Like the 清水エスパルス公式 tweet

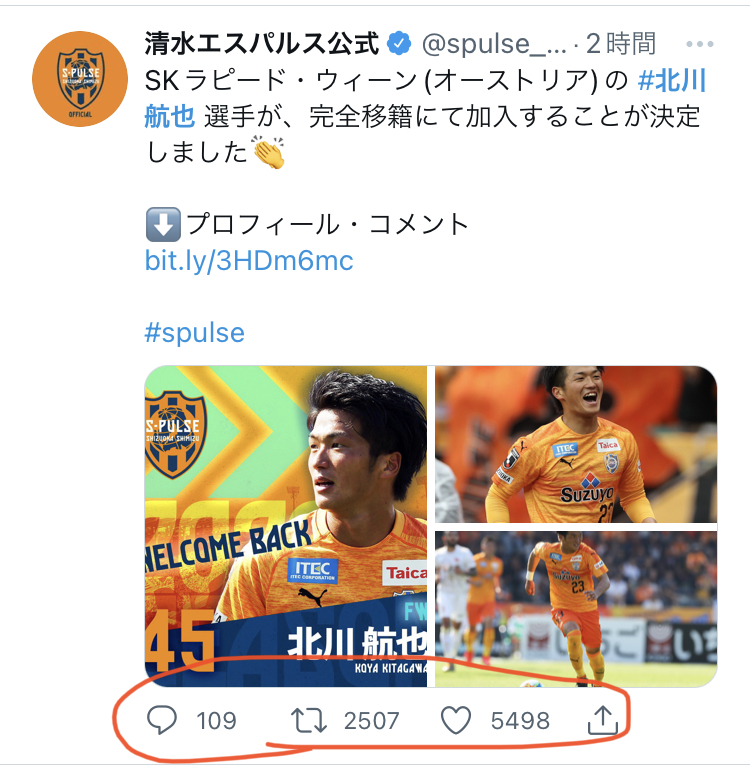coord(456,720)
